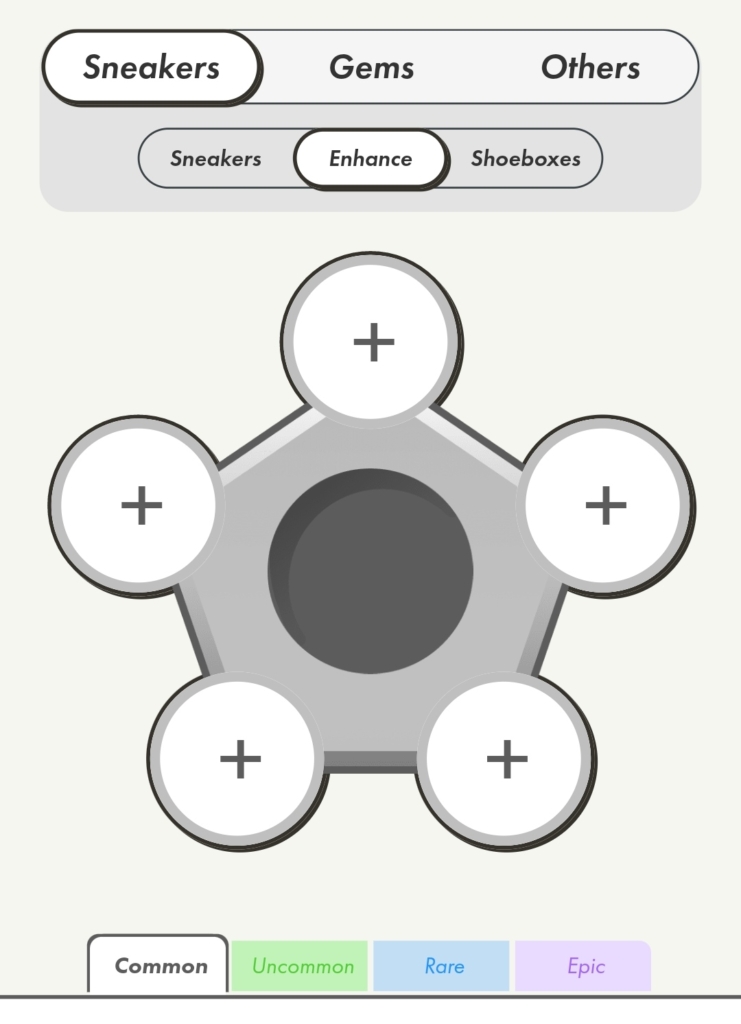This screenshot has width=741, height=1024.
Task: Show Rare rarity sneakers
Action: [x=443, y=966]
